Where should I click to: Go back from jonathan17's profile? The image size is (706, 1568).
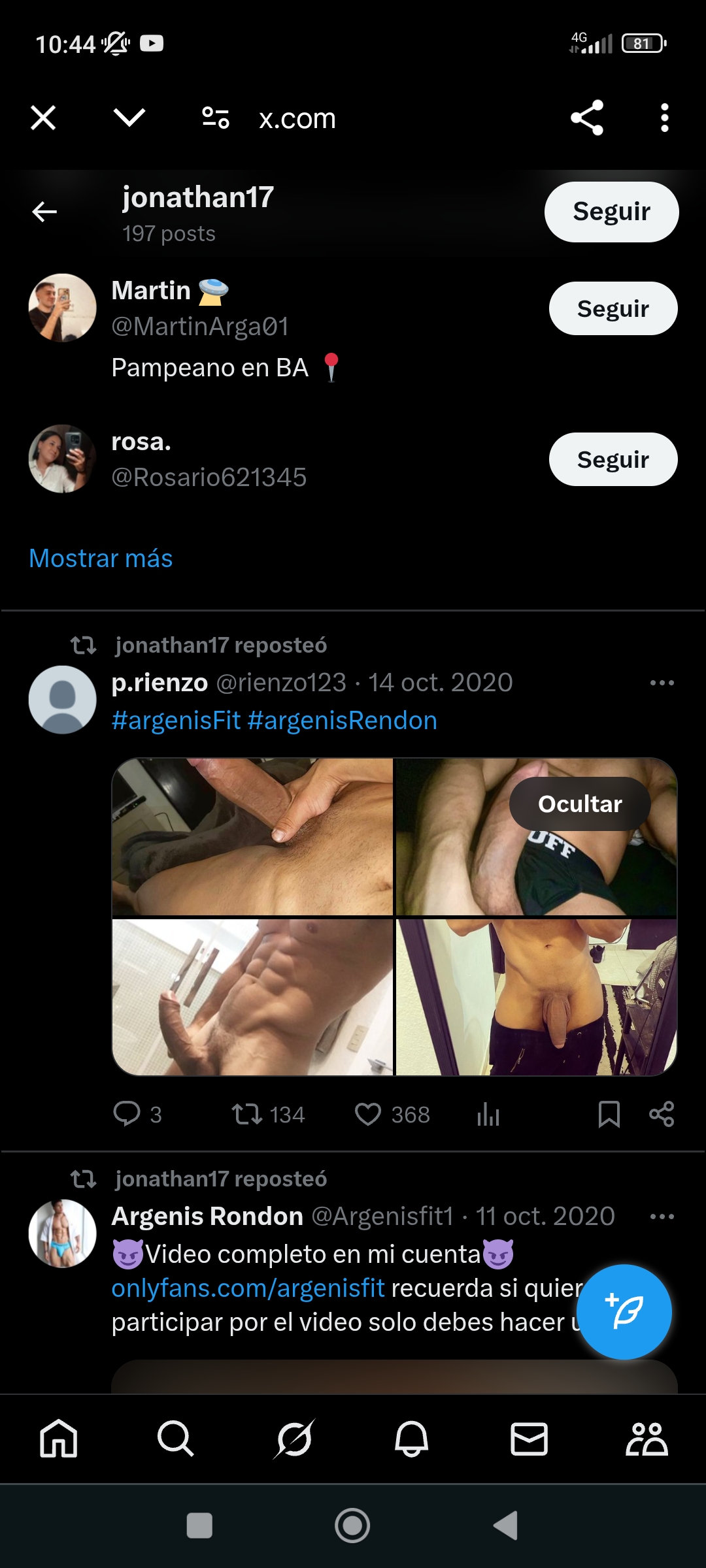(x=44, y=212)
